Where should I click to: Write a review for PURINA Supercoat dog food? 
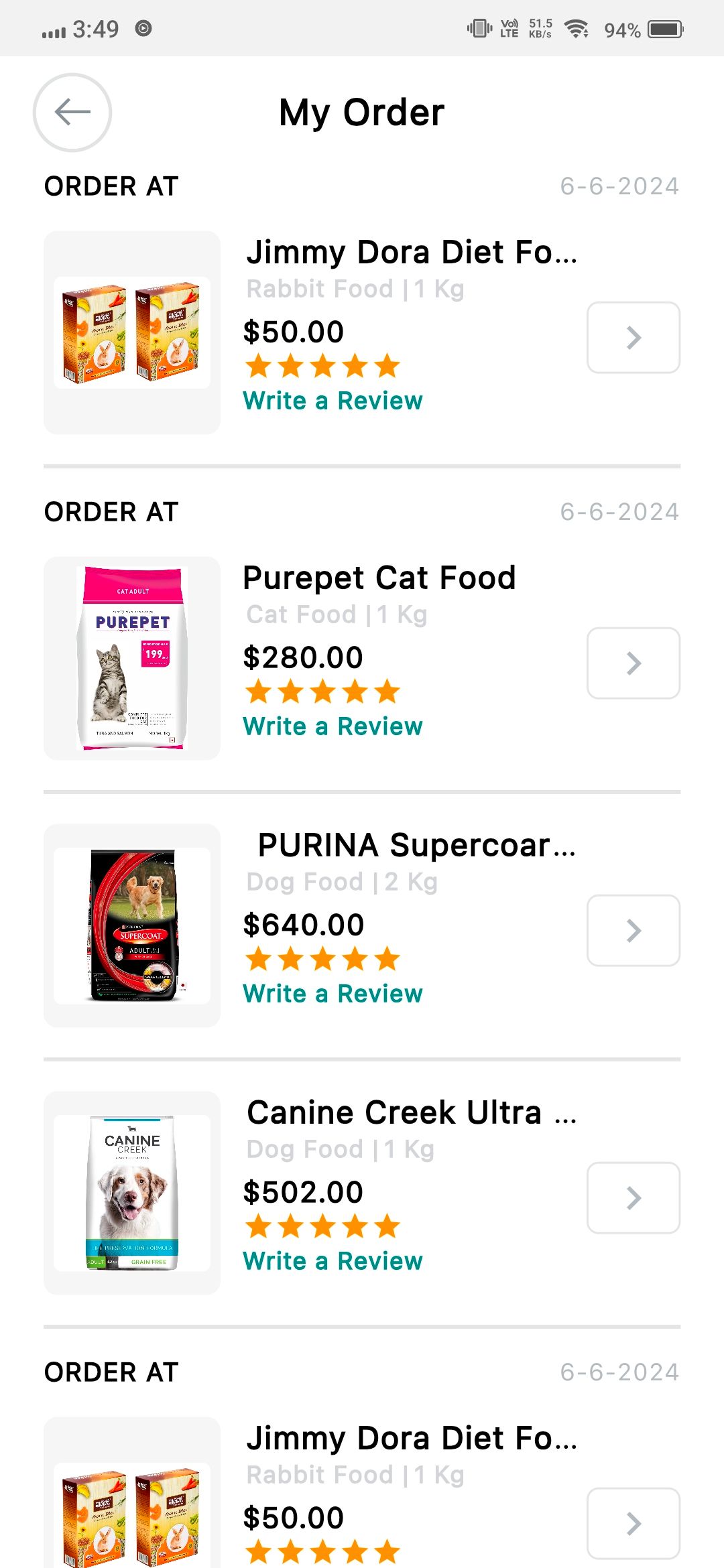(x=333, y=994)
